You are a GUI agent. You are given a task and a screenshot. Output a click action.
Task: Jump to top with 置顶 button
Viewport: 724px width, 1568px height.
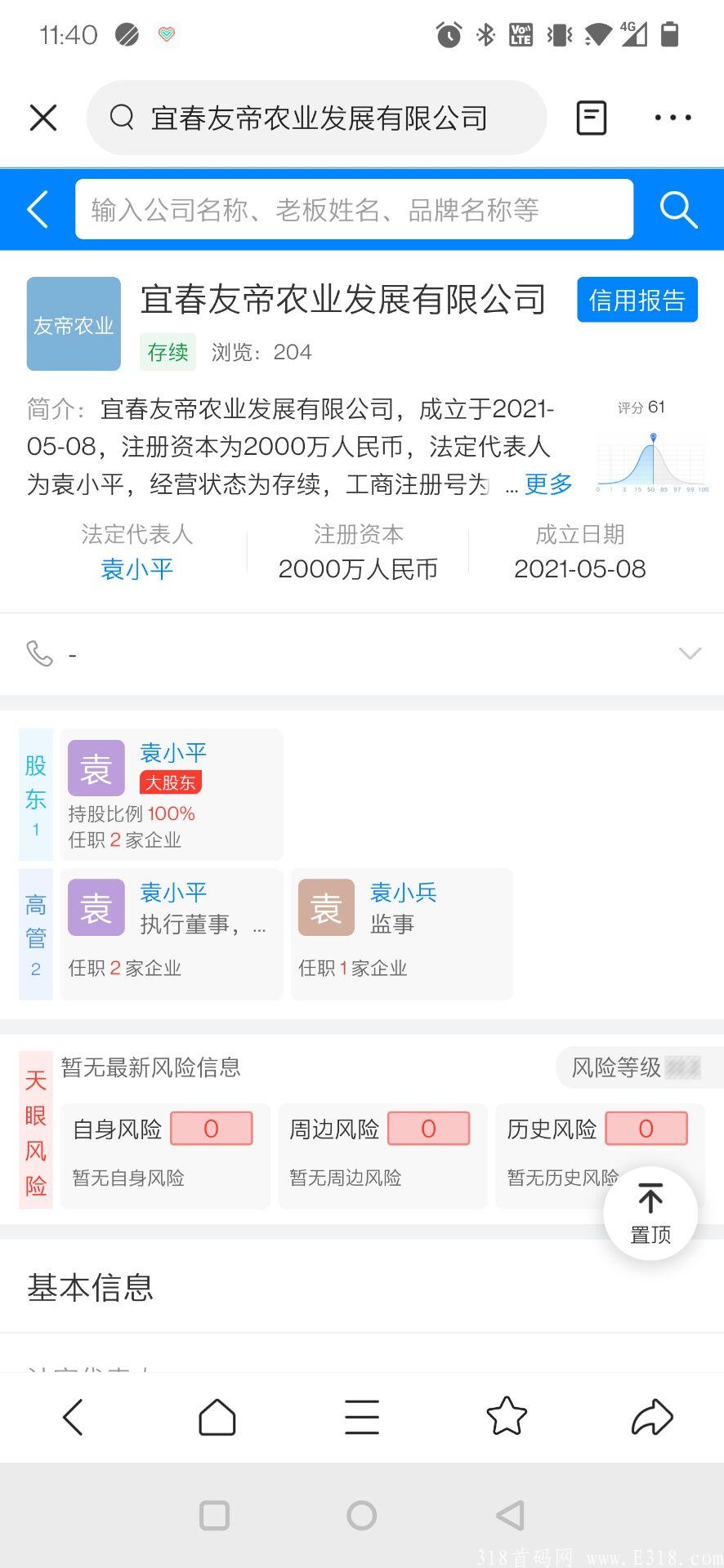pyautogui.click(x=650, y=1213)
